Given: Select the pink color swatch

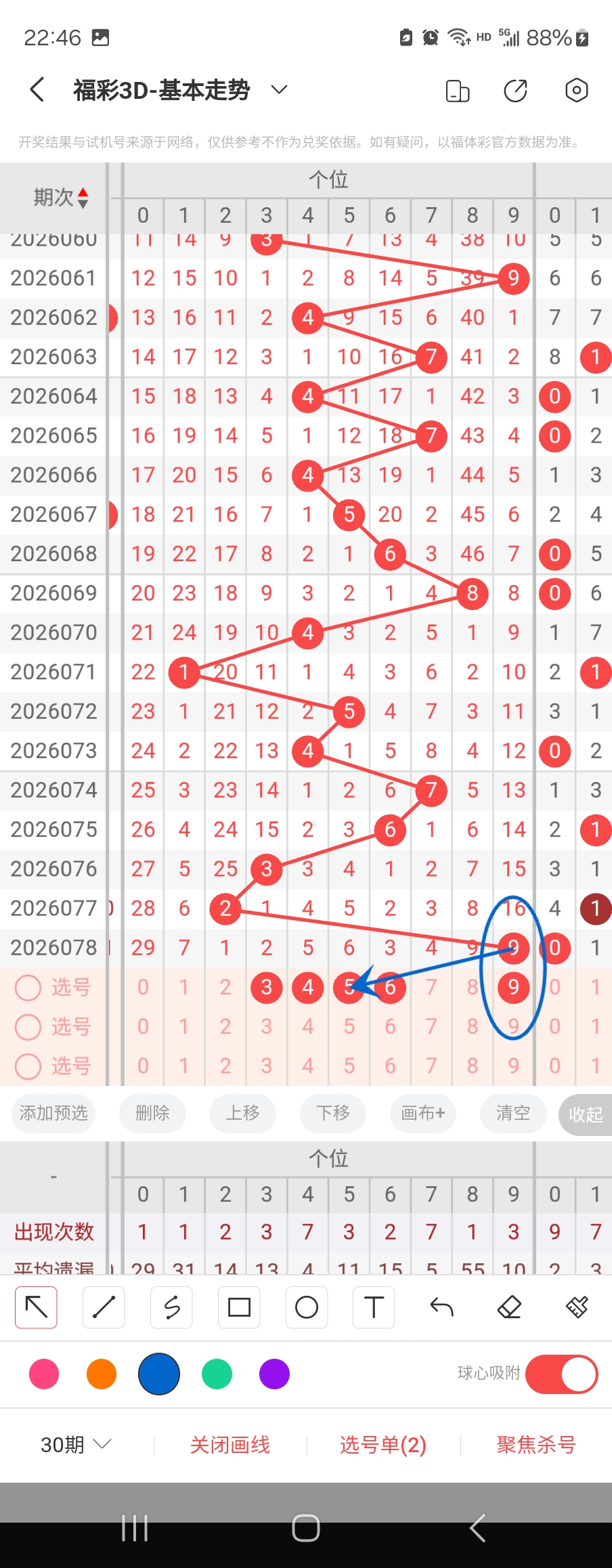Looking at the screenshot, I should click(44, 1374).
